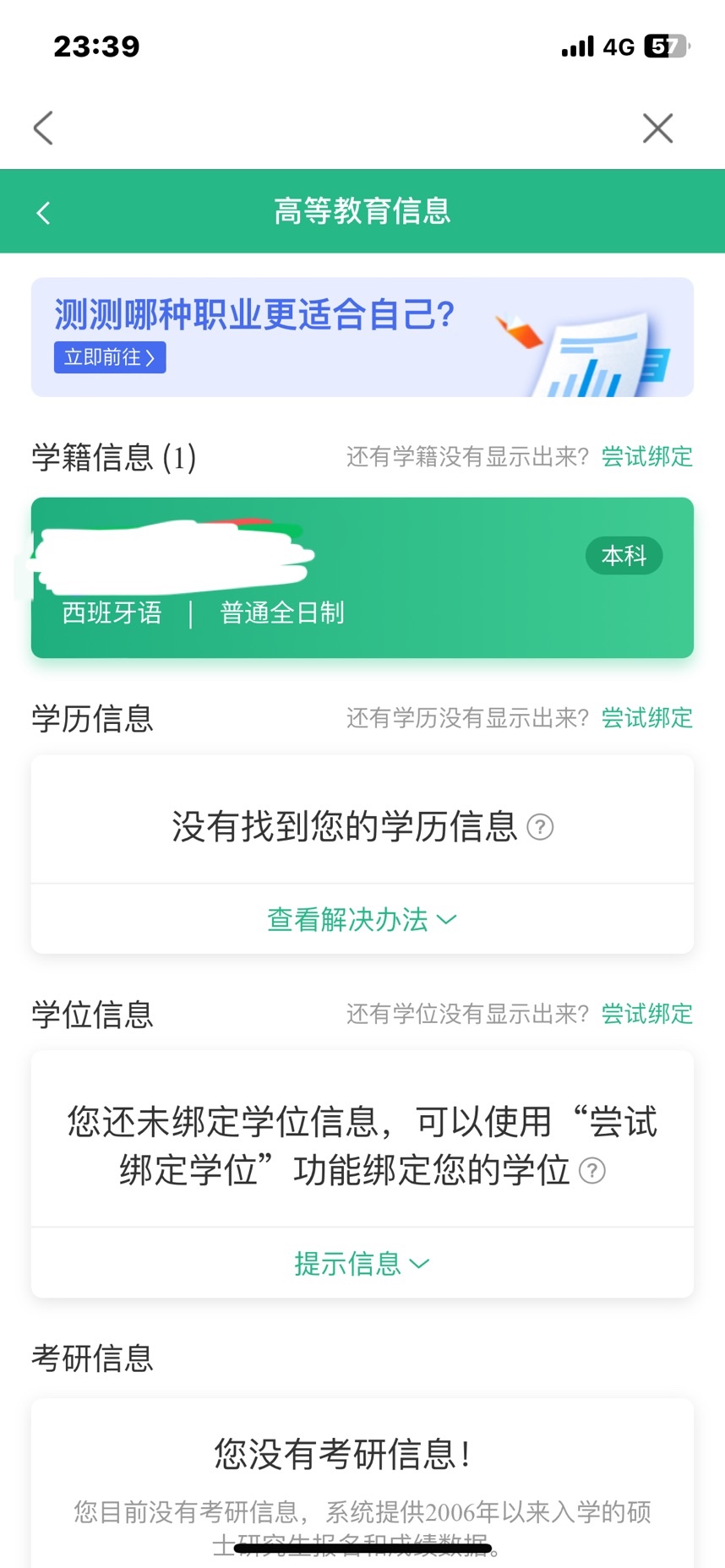Close the page with the X icon
Viewport: 725px width, 1568px height.
tap(657, 128)
